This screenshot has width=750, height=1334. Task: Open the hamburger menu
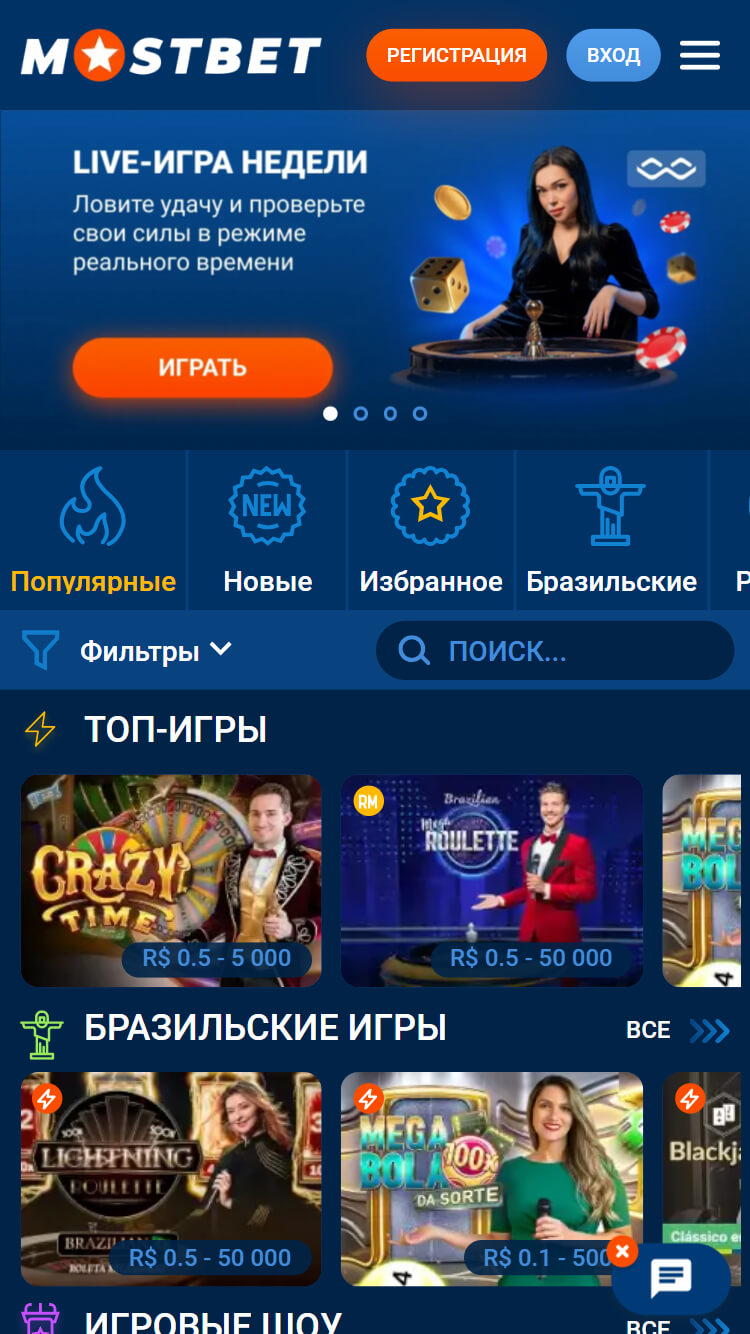tap(700, 55)
